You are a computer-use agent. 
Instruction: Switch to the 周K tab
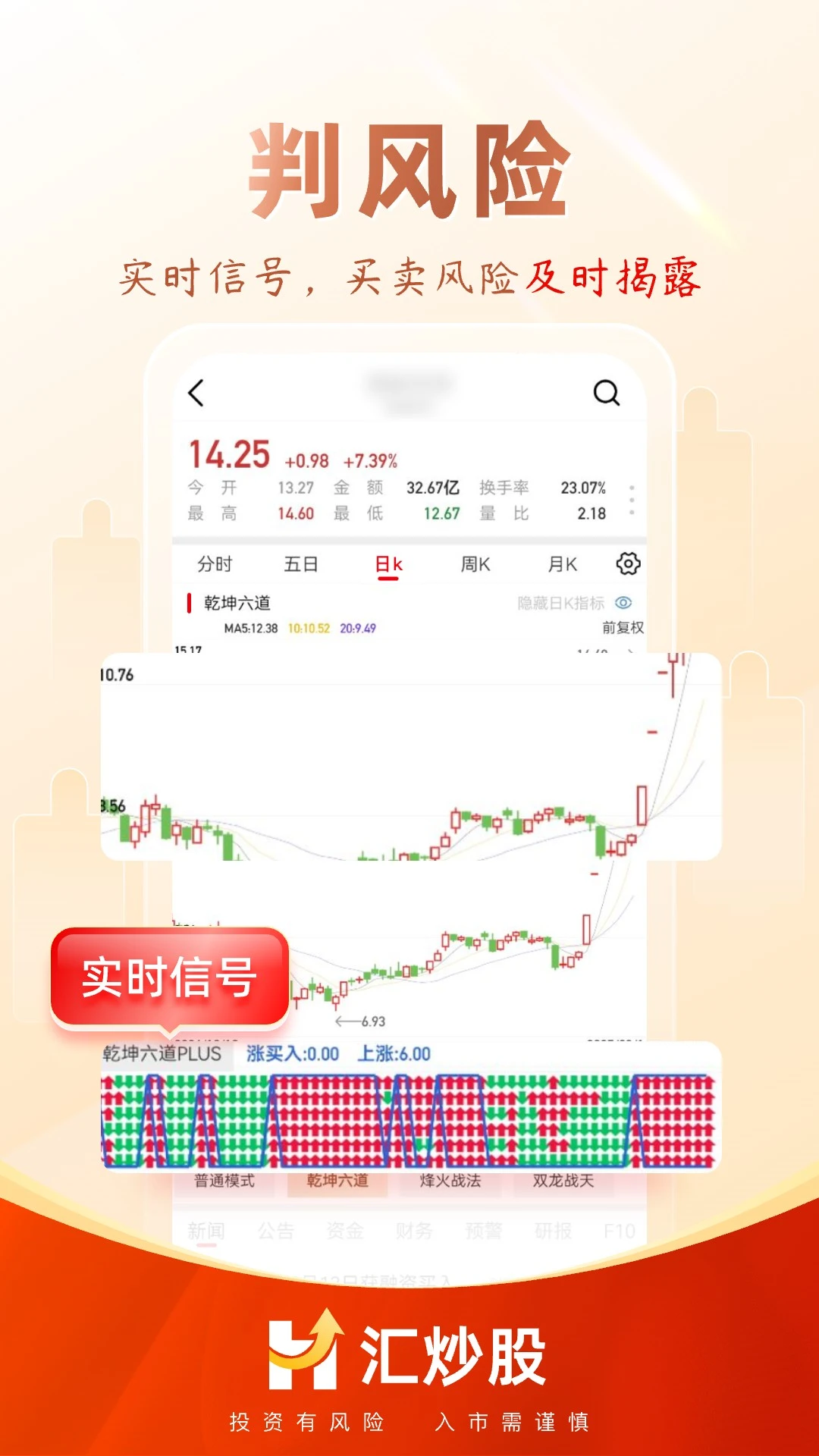click(x=475, y=564)
